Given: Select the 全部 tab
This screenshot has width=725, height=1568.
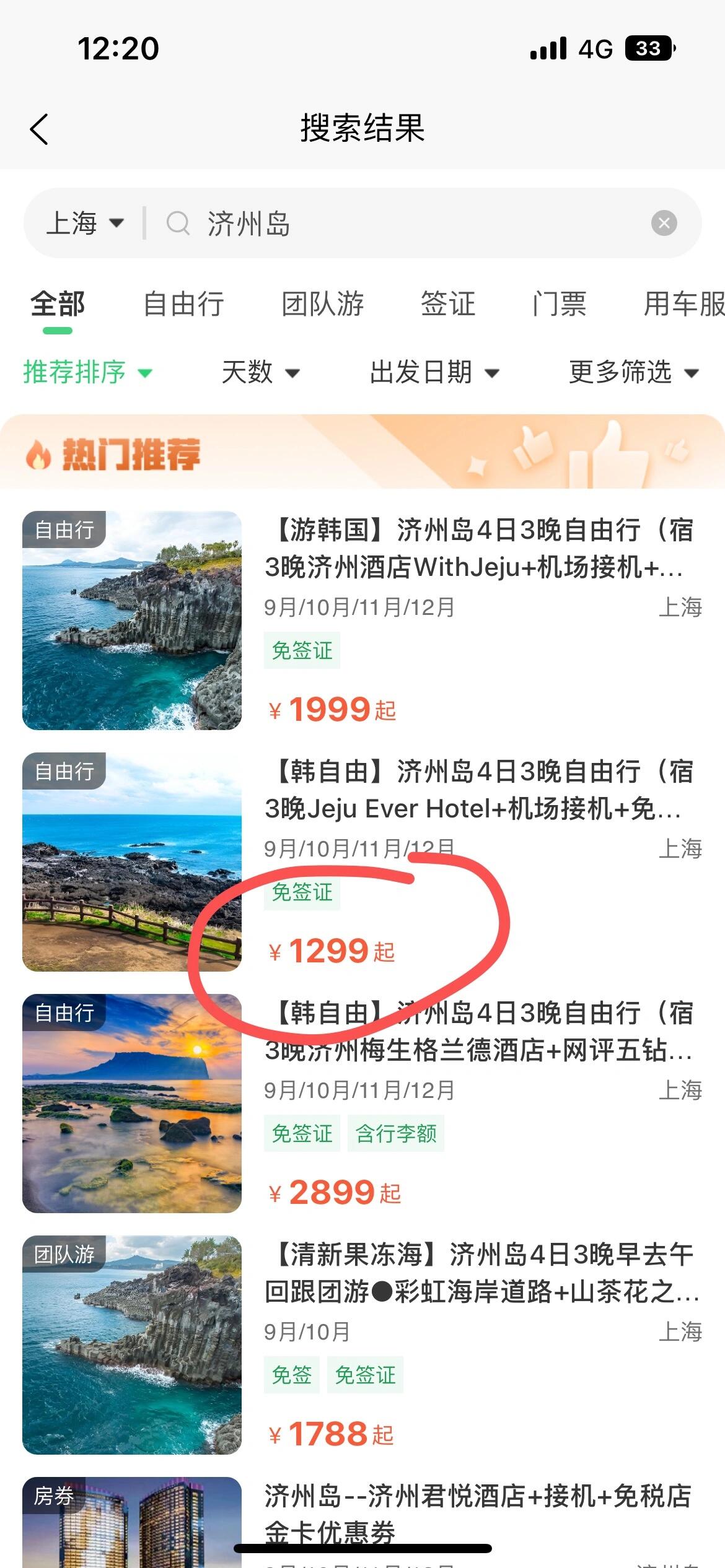Looking at the screenshot, I should (x=58, y=304).
